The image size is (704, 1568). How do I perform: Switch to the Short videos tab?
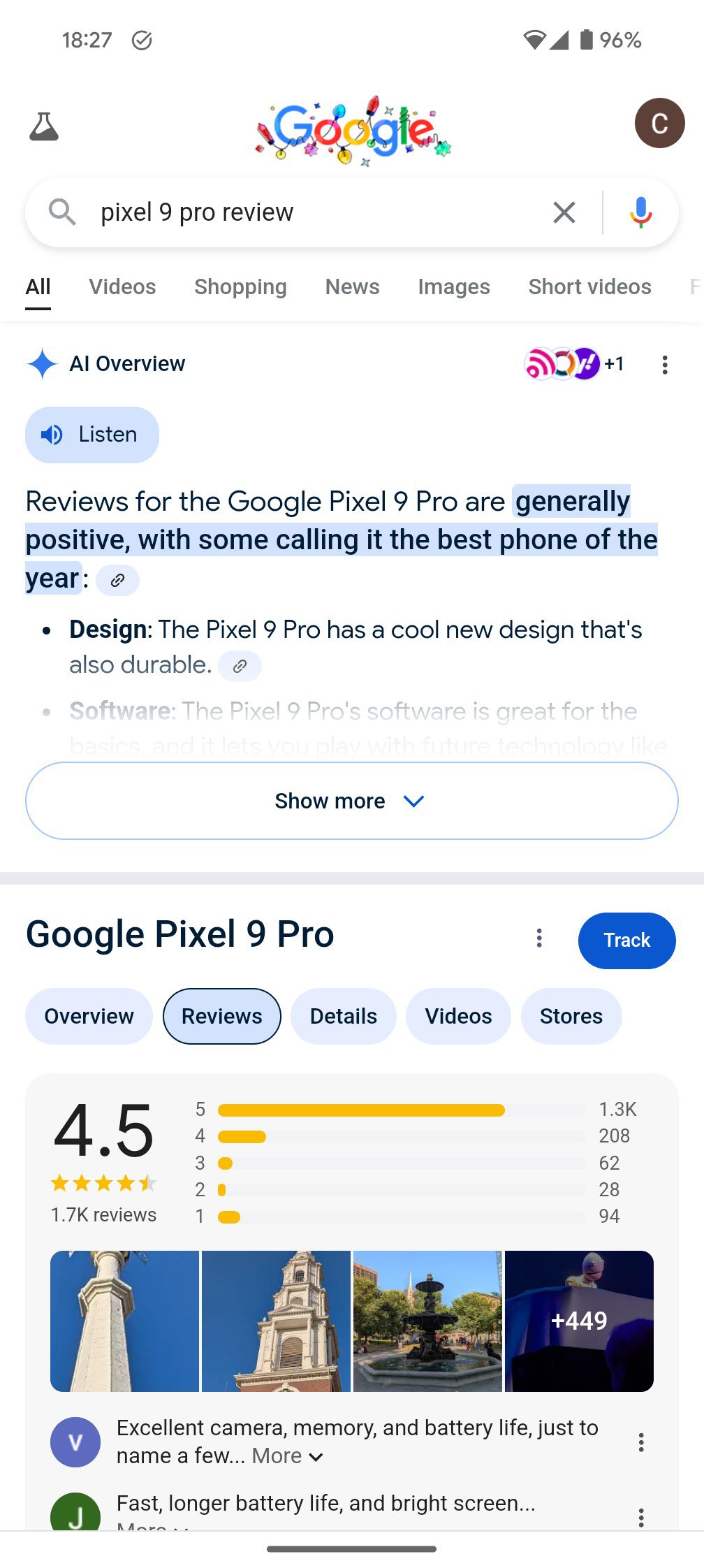tap(589, 286)
